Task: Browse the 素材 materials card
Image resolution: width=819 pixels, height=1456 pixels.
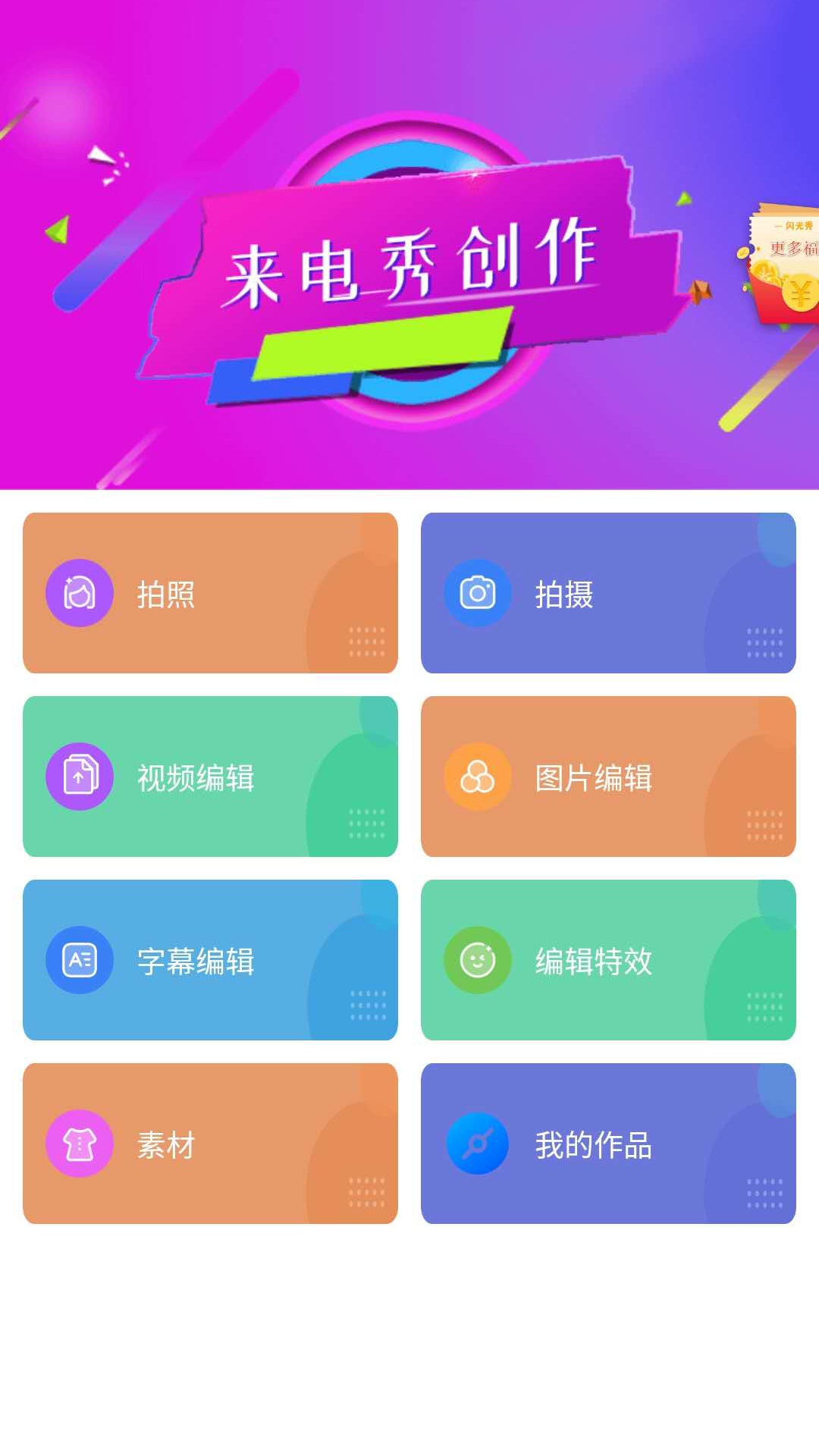Action: [210, 1144]
